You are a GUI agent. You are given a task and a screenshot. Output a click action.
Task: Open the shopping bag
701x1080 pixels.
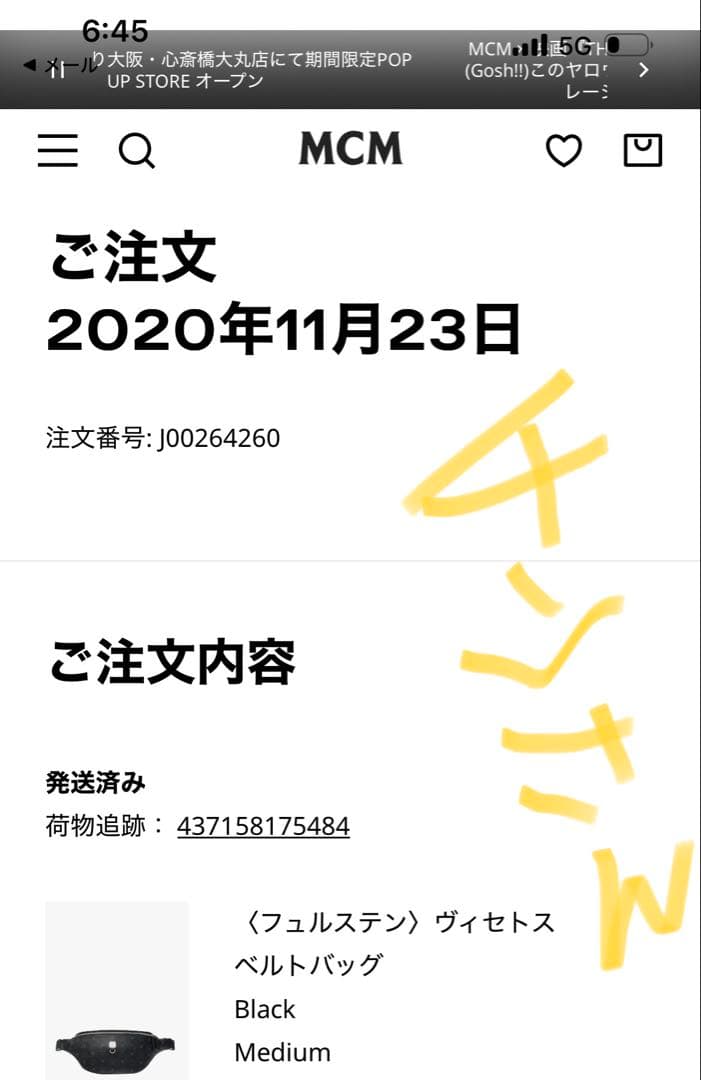click(642, 150)
